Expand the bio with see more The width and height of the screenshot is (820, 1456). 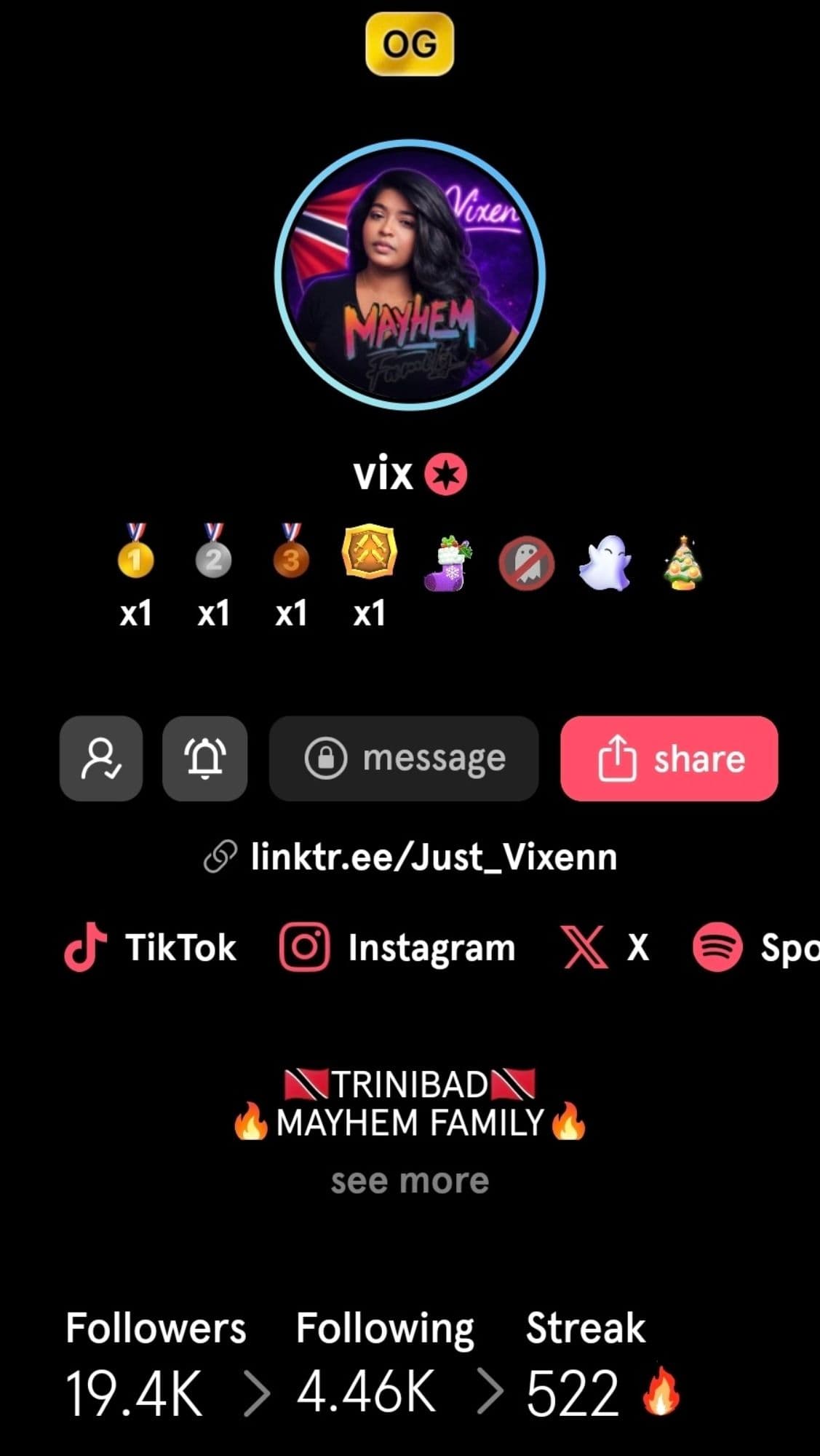[410, 1181]
